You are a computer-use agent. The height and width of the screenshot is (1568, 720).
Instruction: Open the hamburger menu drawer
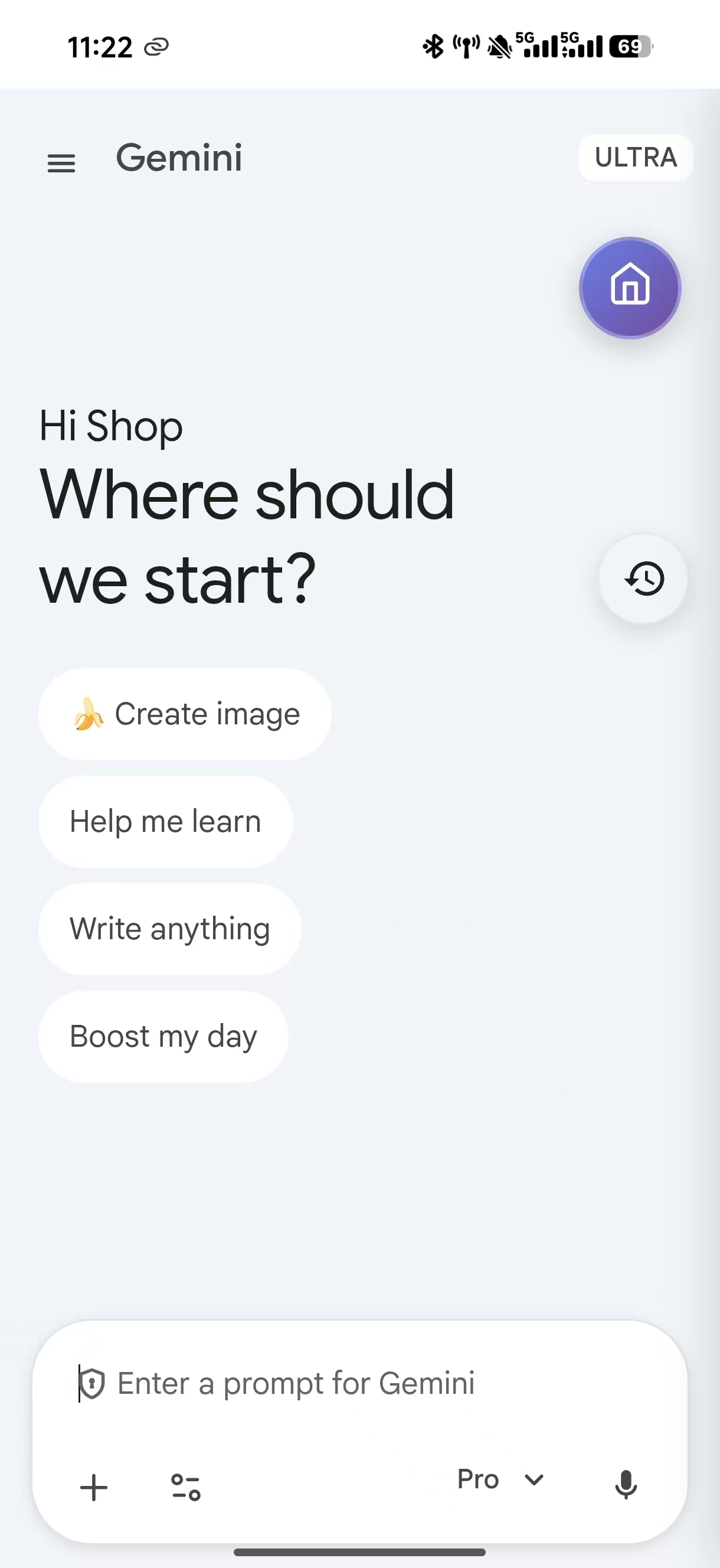61,163
